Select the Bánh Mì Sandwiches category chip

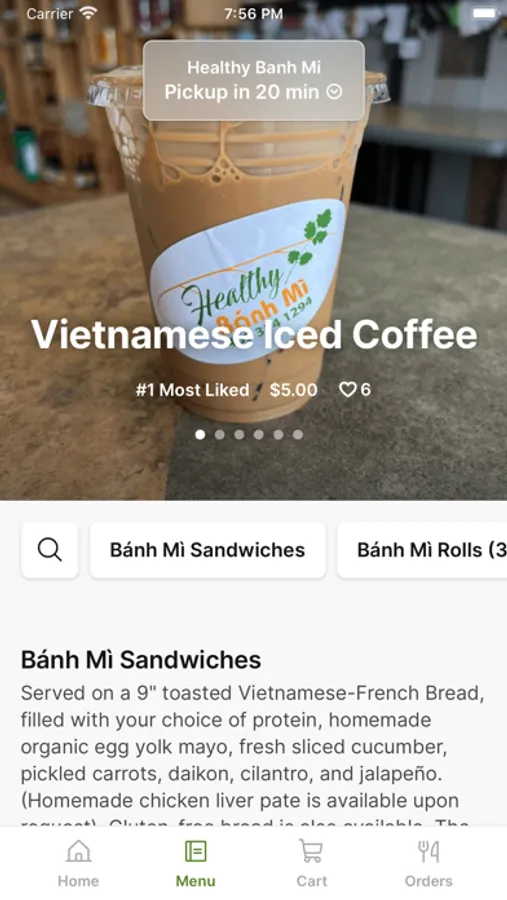[x=207, y=550]
